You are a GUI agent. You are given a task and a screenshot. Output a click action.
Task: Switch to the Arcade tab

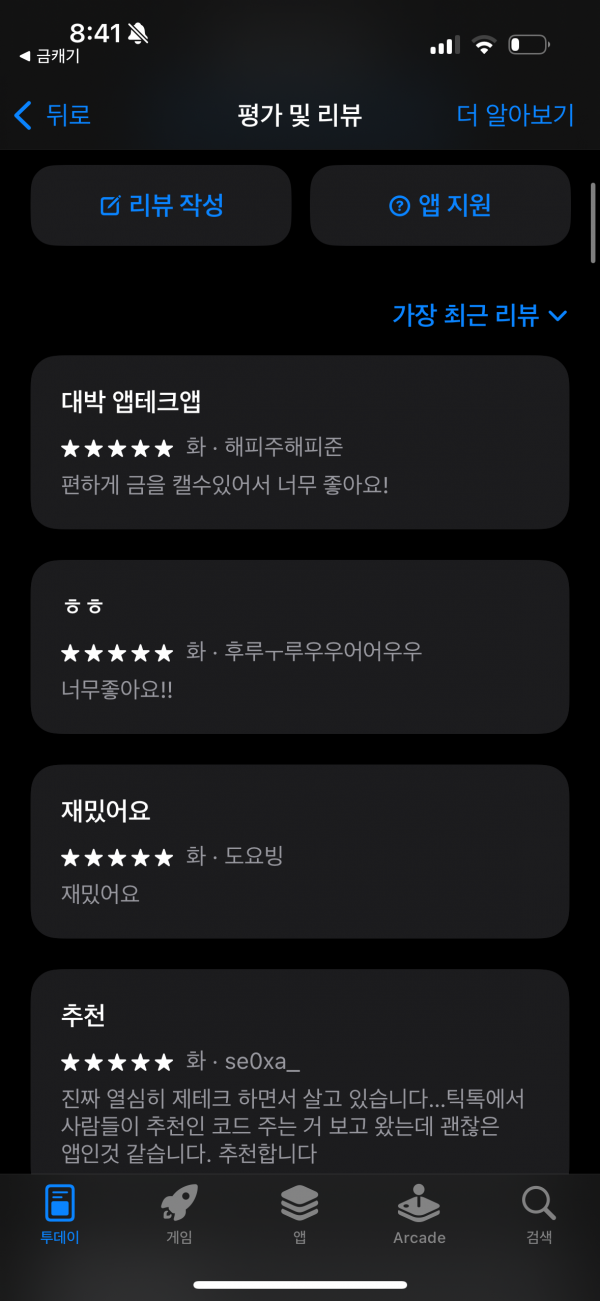pos(419,1214)
